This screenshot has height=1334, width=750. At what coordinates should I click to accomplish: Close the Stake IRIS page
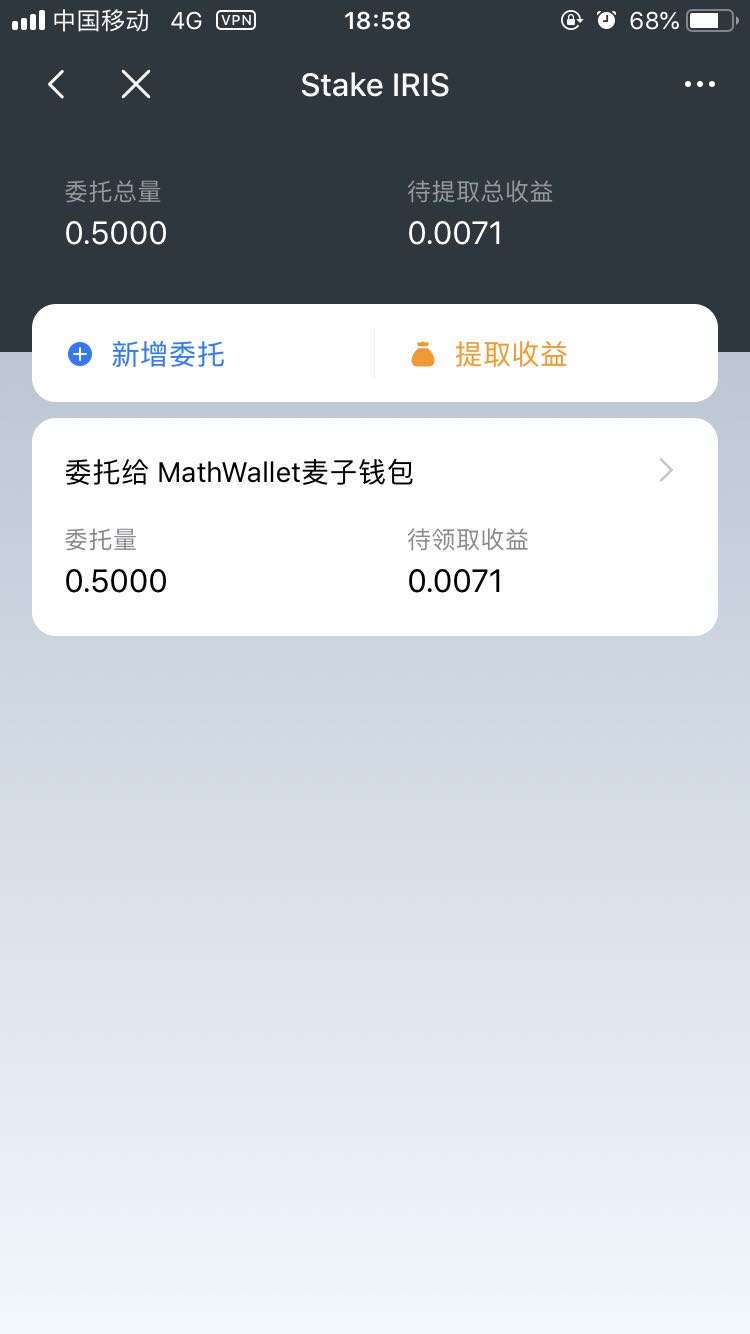(x=136, y=85)
